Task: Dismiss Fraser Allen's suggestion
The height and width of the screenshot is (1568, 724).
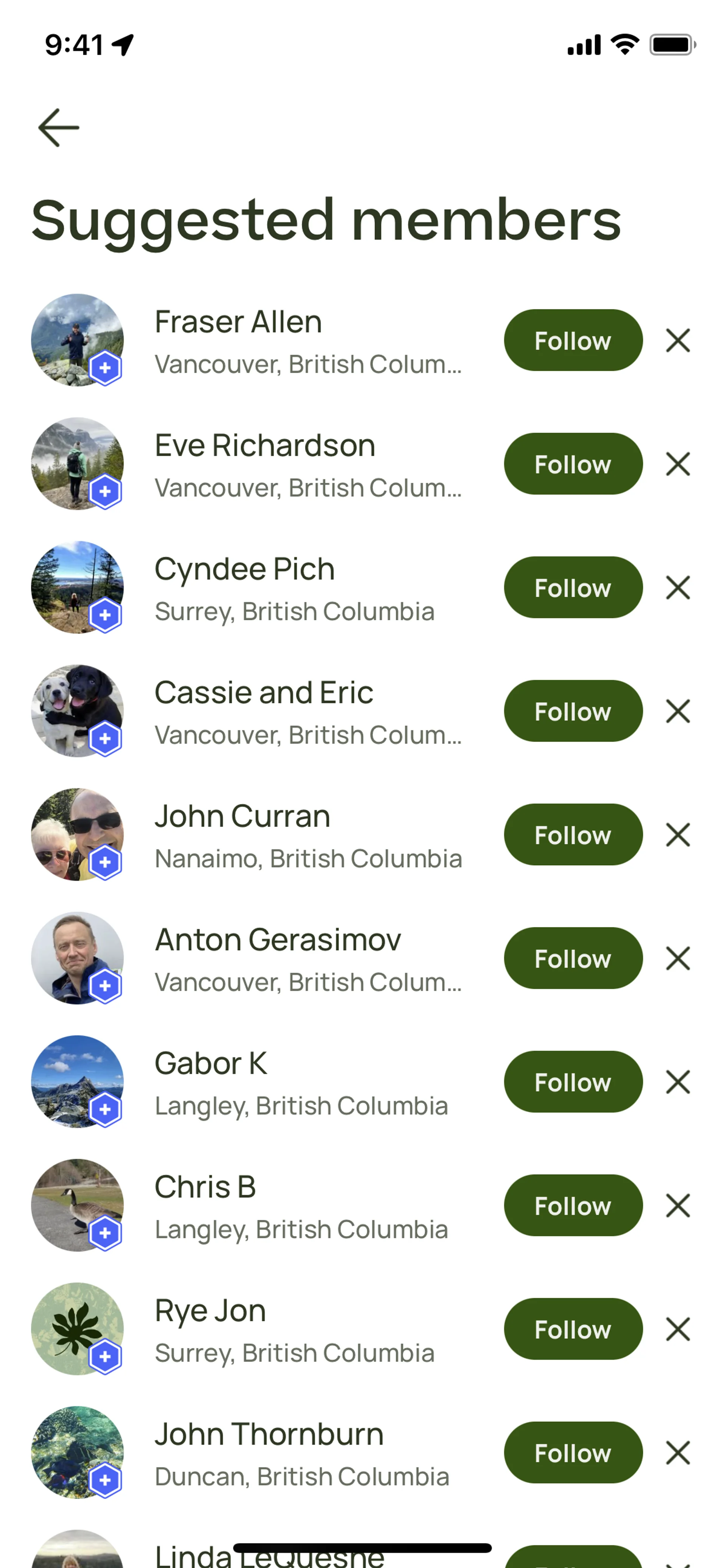Action: pos(678,340)
